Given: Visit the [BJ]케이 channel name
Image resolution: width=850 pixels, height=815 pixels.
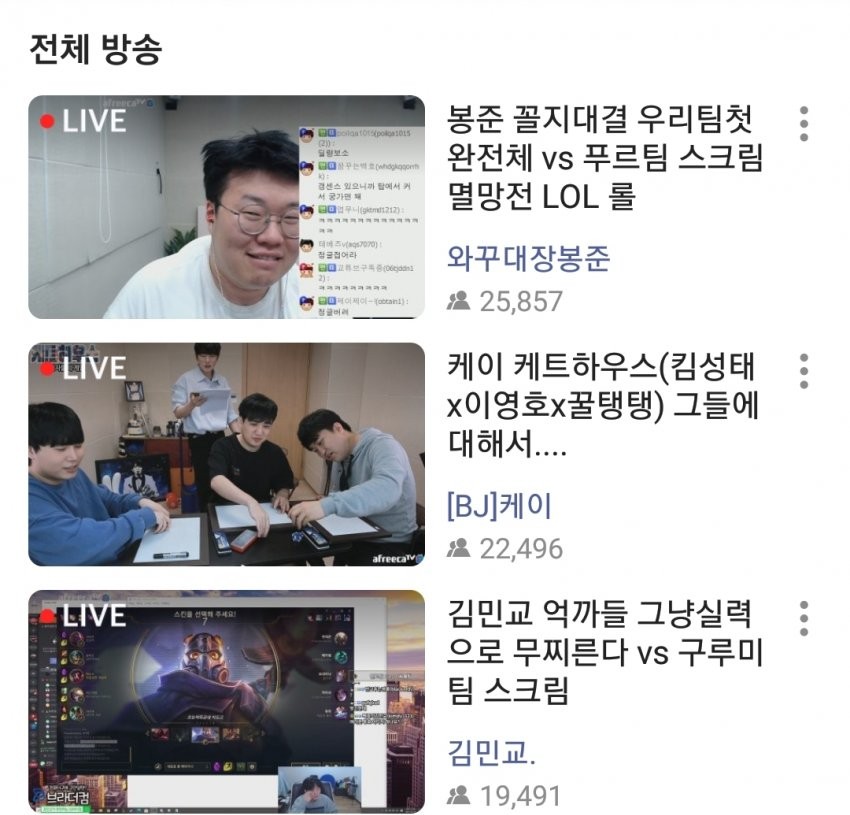Looking at the screenshot, I should point(499,505).
